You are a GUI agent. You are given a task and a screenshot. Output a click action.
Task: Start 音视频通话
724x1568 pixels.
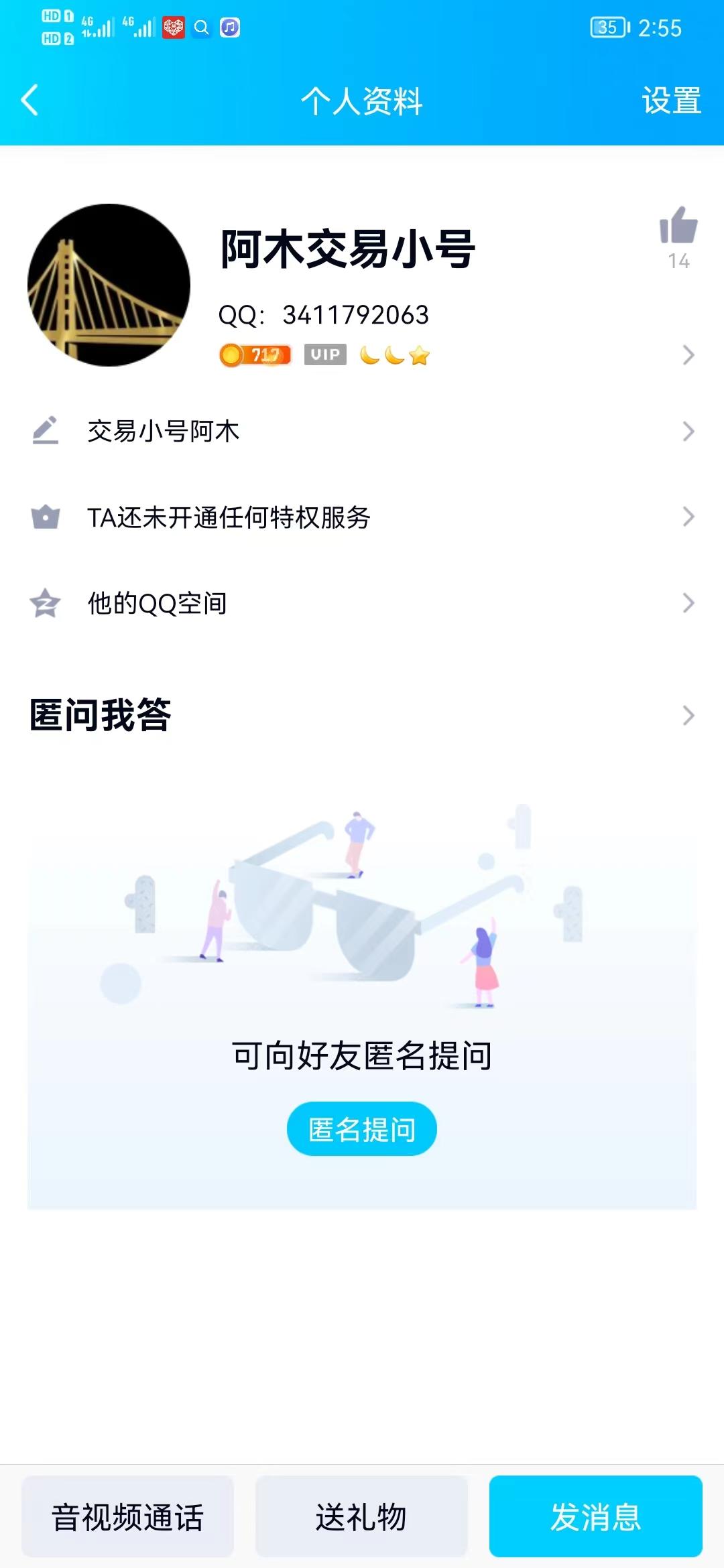127,1516
